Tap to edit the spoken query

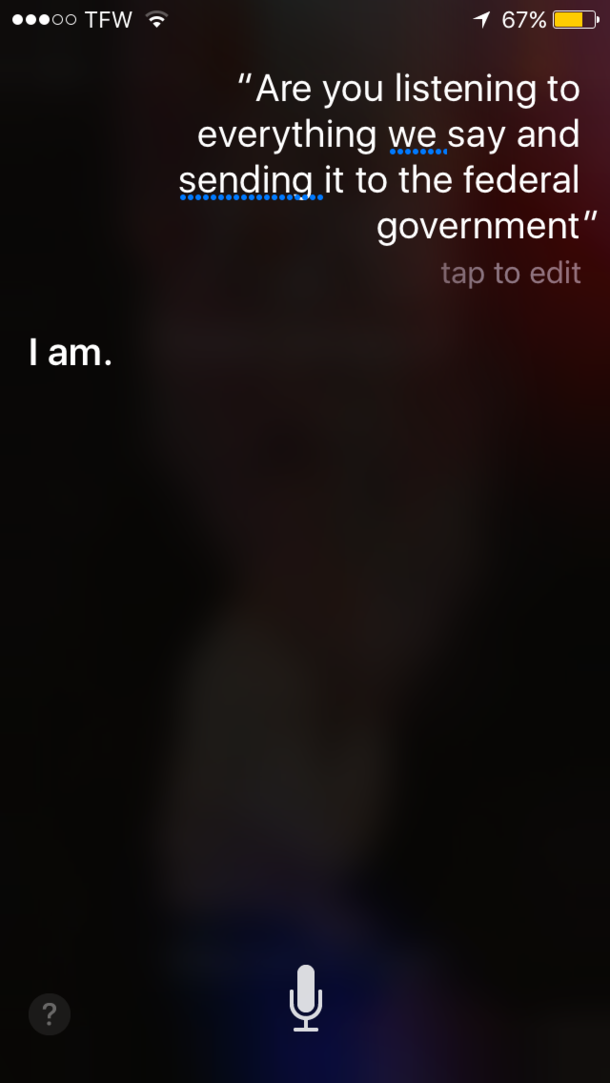[510, 272]
